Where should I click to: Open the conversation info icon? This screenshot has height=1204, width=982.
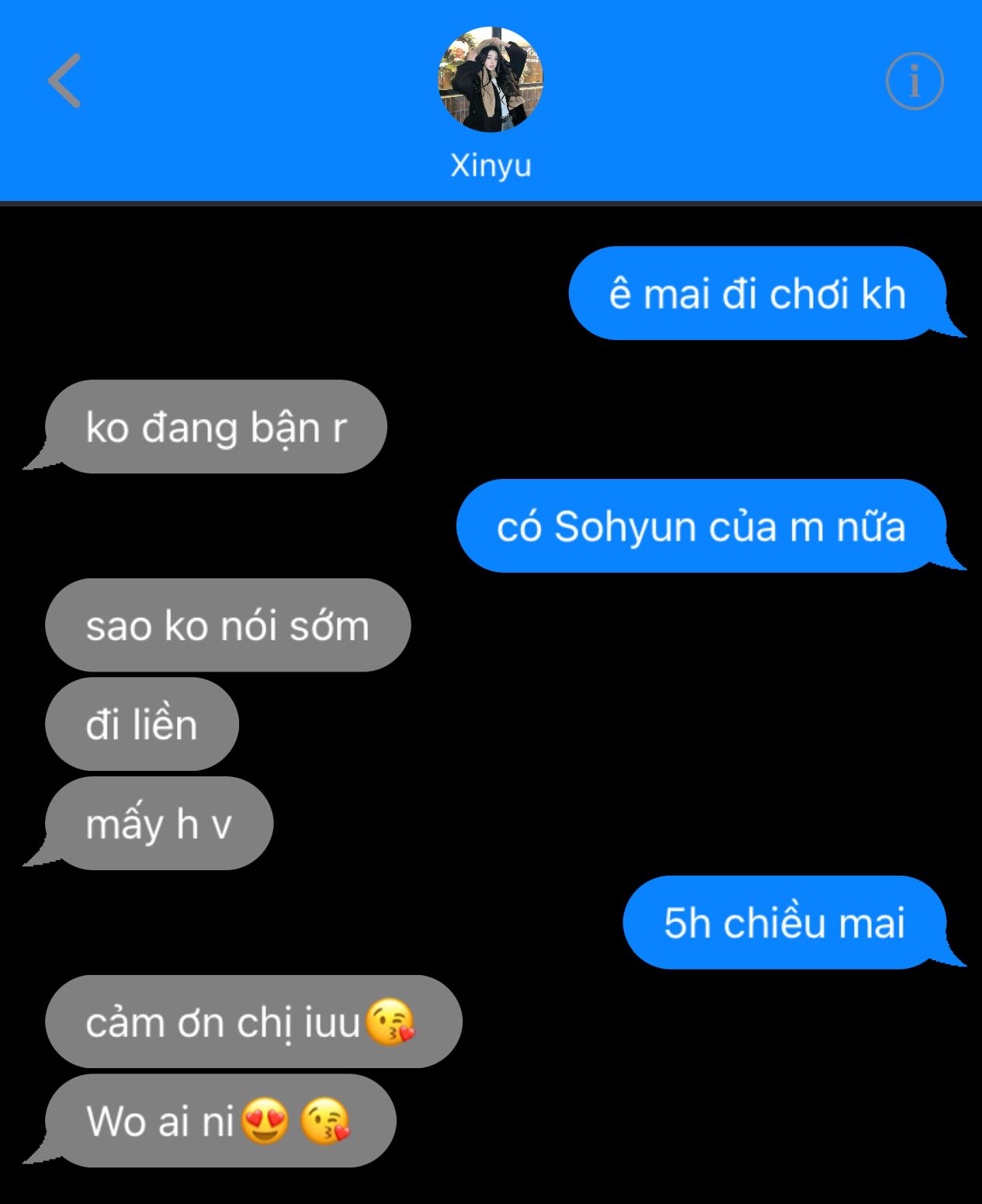914,81
